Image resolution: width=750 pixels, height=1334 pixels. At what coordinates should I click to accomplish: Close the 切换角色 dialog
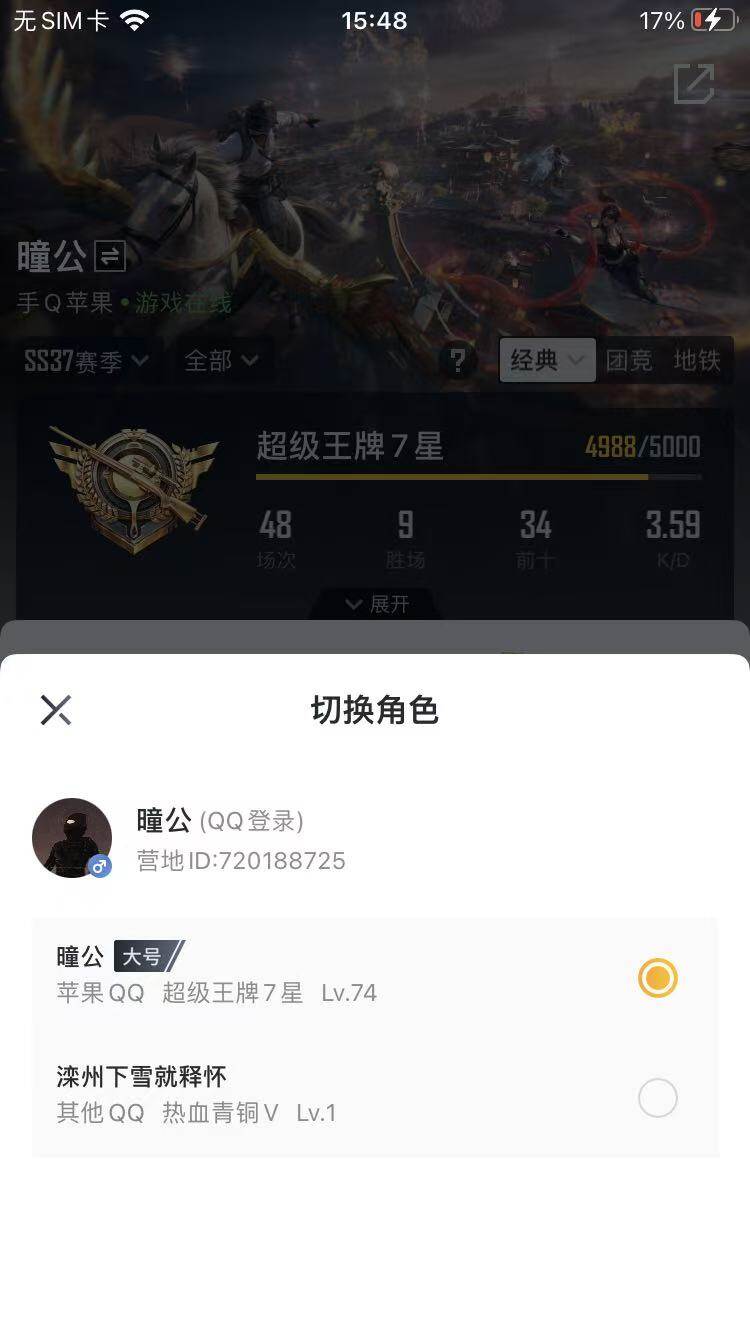(x=55, y=710)
